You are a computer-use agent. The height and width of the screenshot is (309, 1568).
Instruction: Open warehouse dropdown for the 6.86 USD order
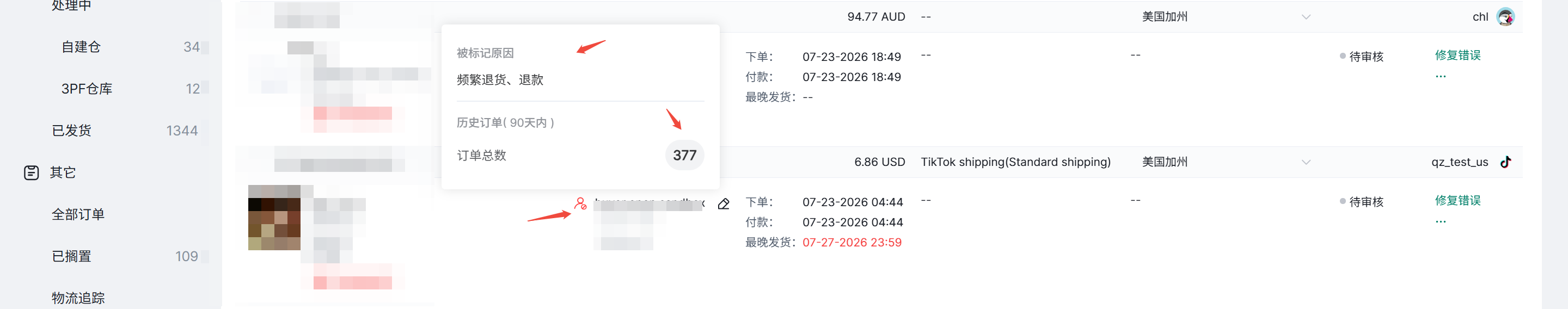[x=1306, y=163]
